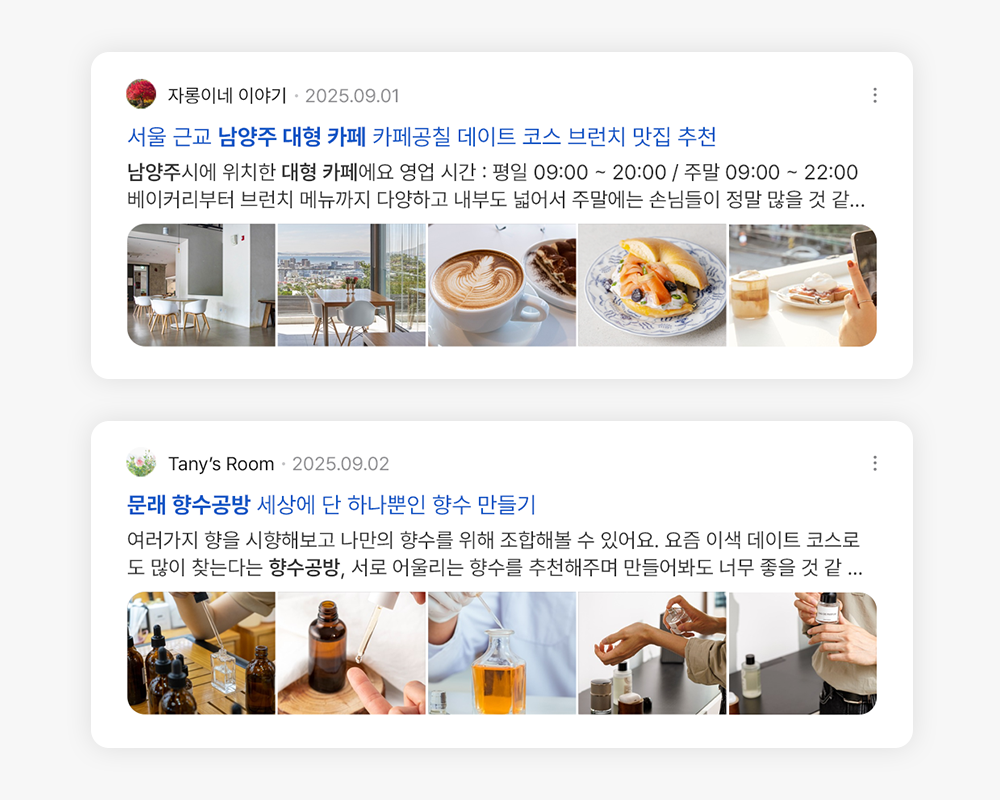
Task: View the orange perfume flask photo
Action: coord(501,653)
